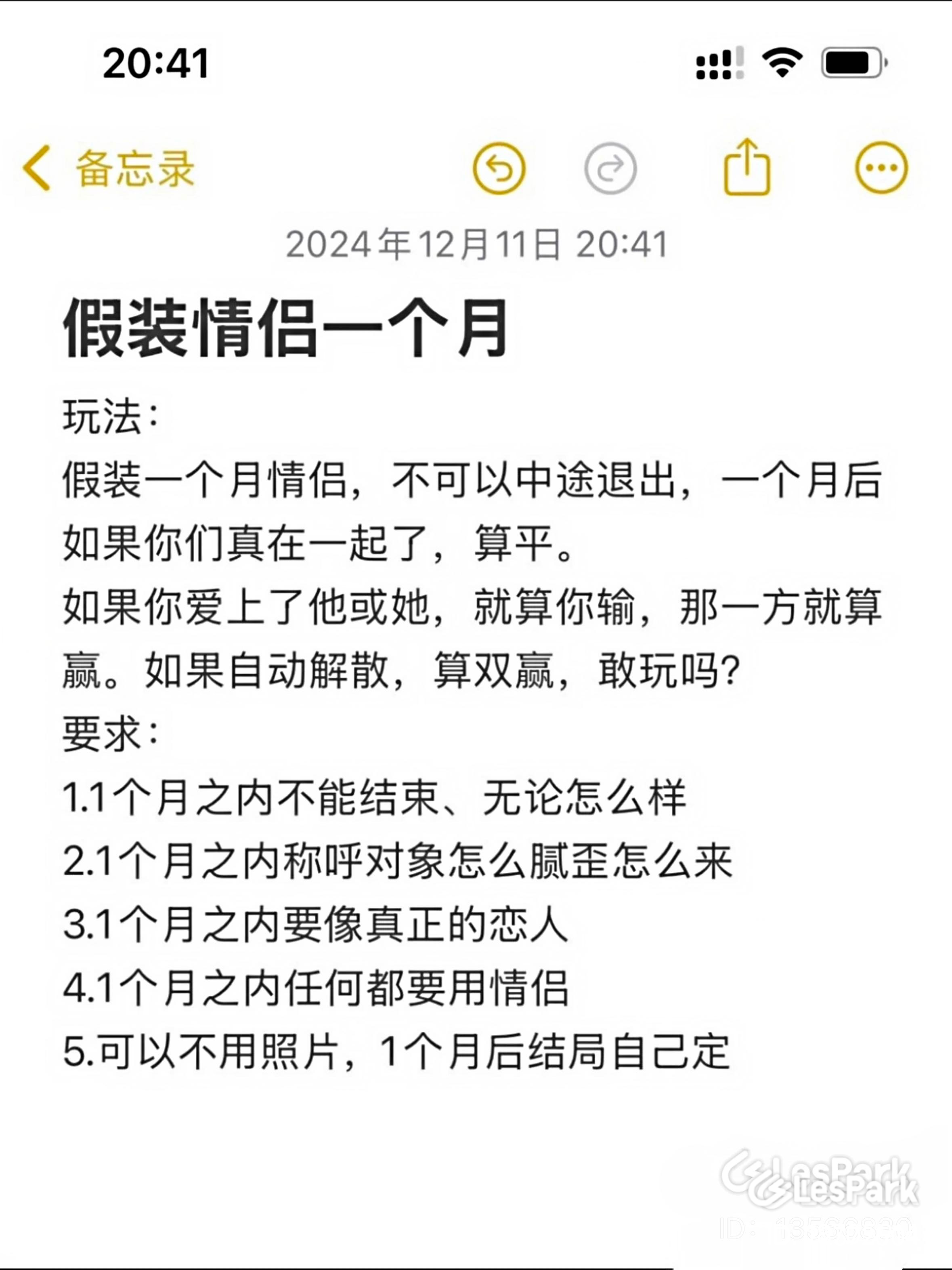This screenshot has height=1270, width=952.
Task: Open the more options menu
Action: tap(881, 168)
